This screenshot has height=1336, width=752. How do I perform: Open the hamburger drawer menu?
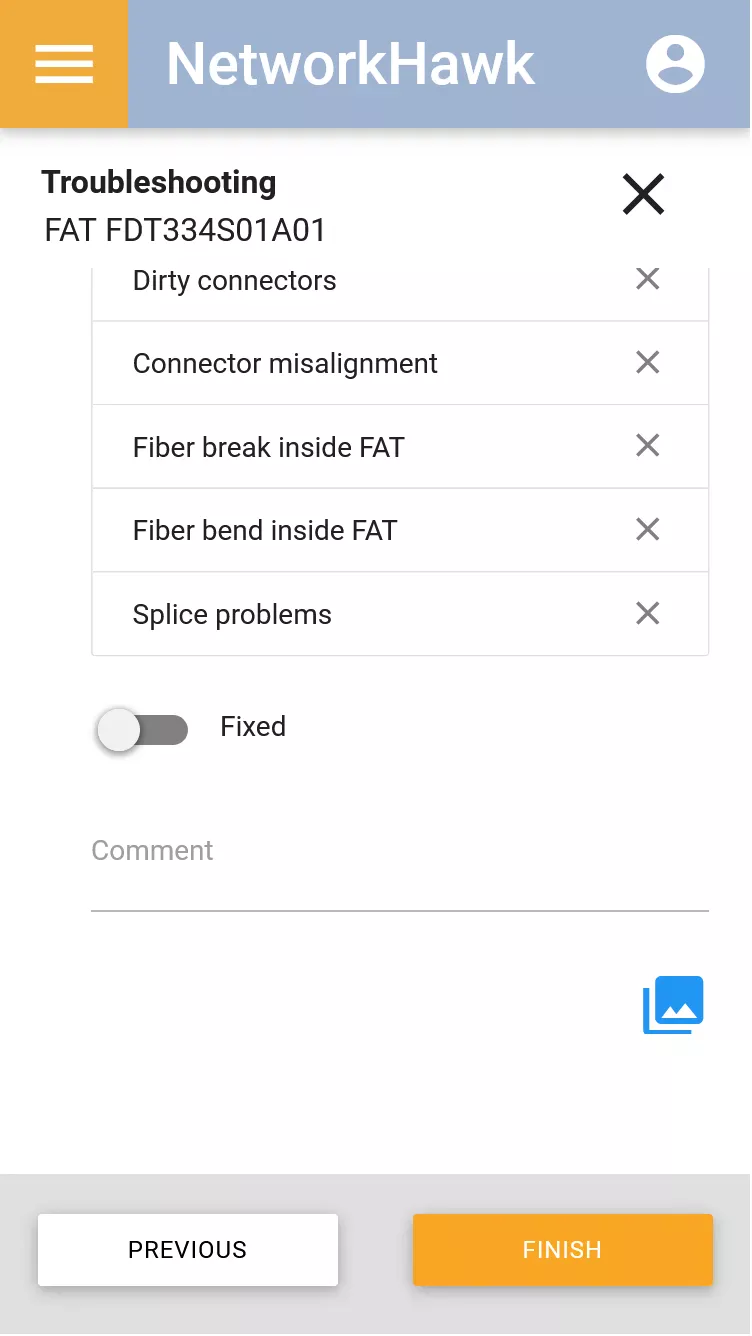64,64
